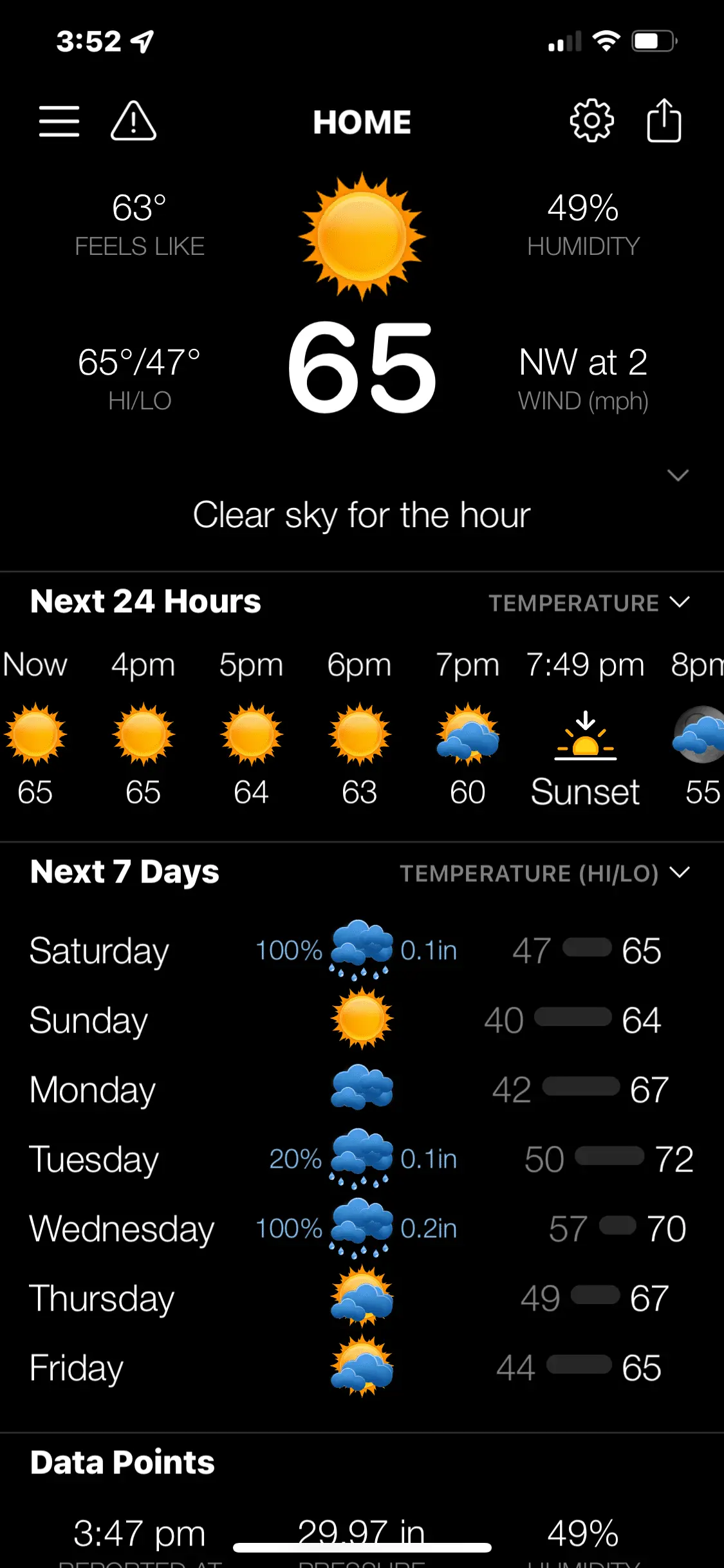Viewport: 724px width, 1568px height.
Task: Open Saturday's forecast details
Action: pyautogui.click(x=362, y=951)
